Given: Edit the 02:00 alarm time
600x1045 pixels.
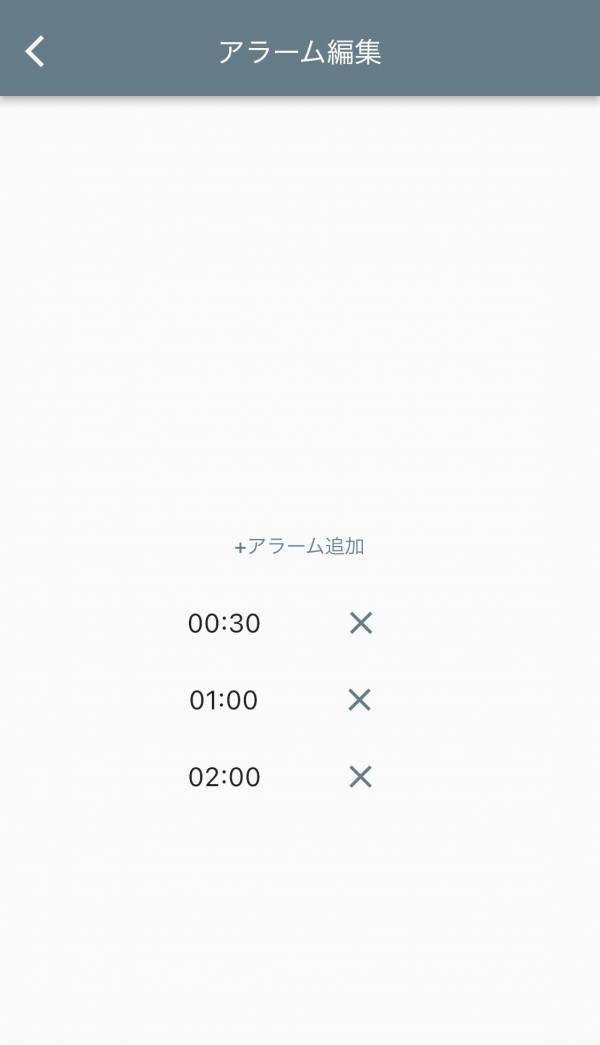Looking at the screenshot, I should click(224, 777).
